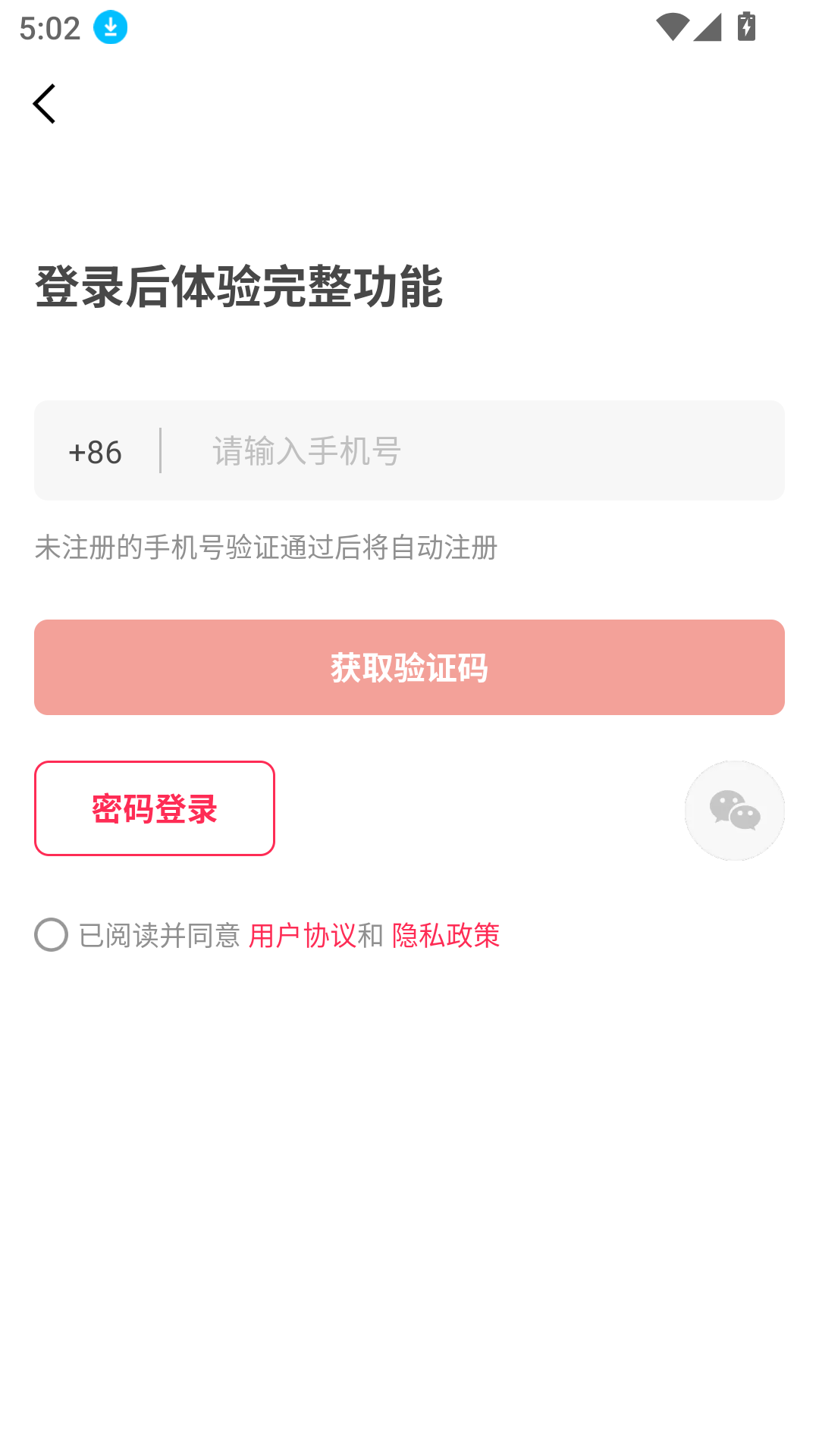819x1456 pixels.
Task: Choose verification code login via 获取验证码
Action: pyautogui.click(x=409, y=667)
